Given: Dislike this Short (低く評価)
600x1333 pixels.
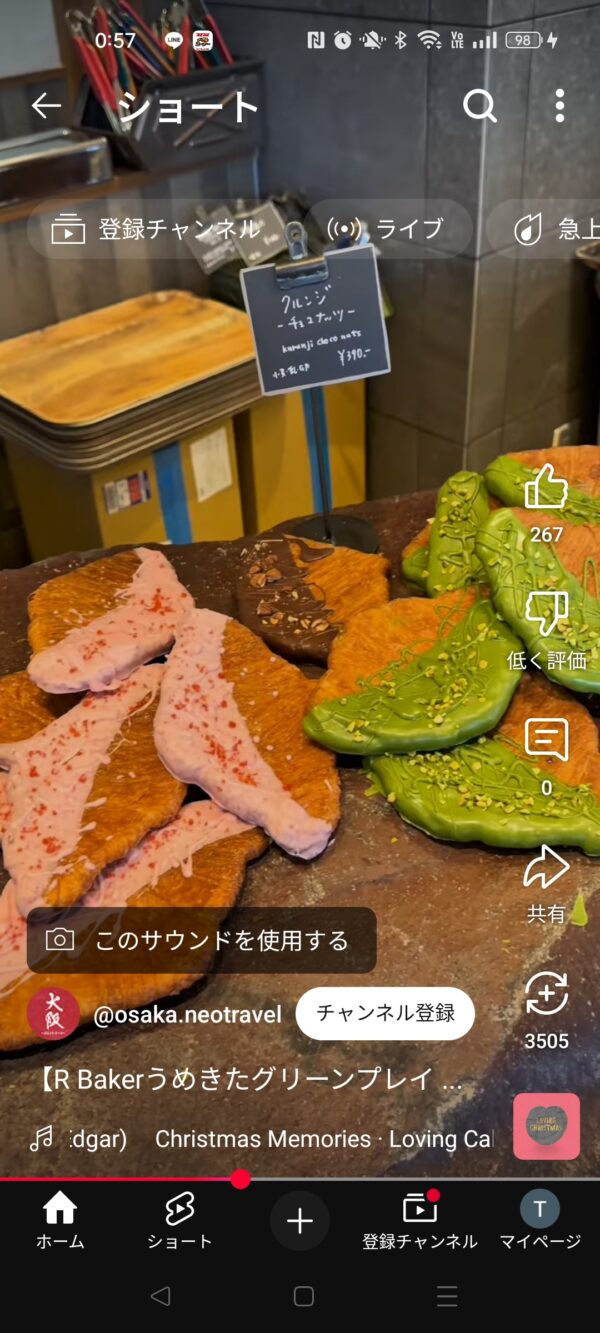Looking at the screenshot, I should (546, 614).
